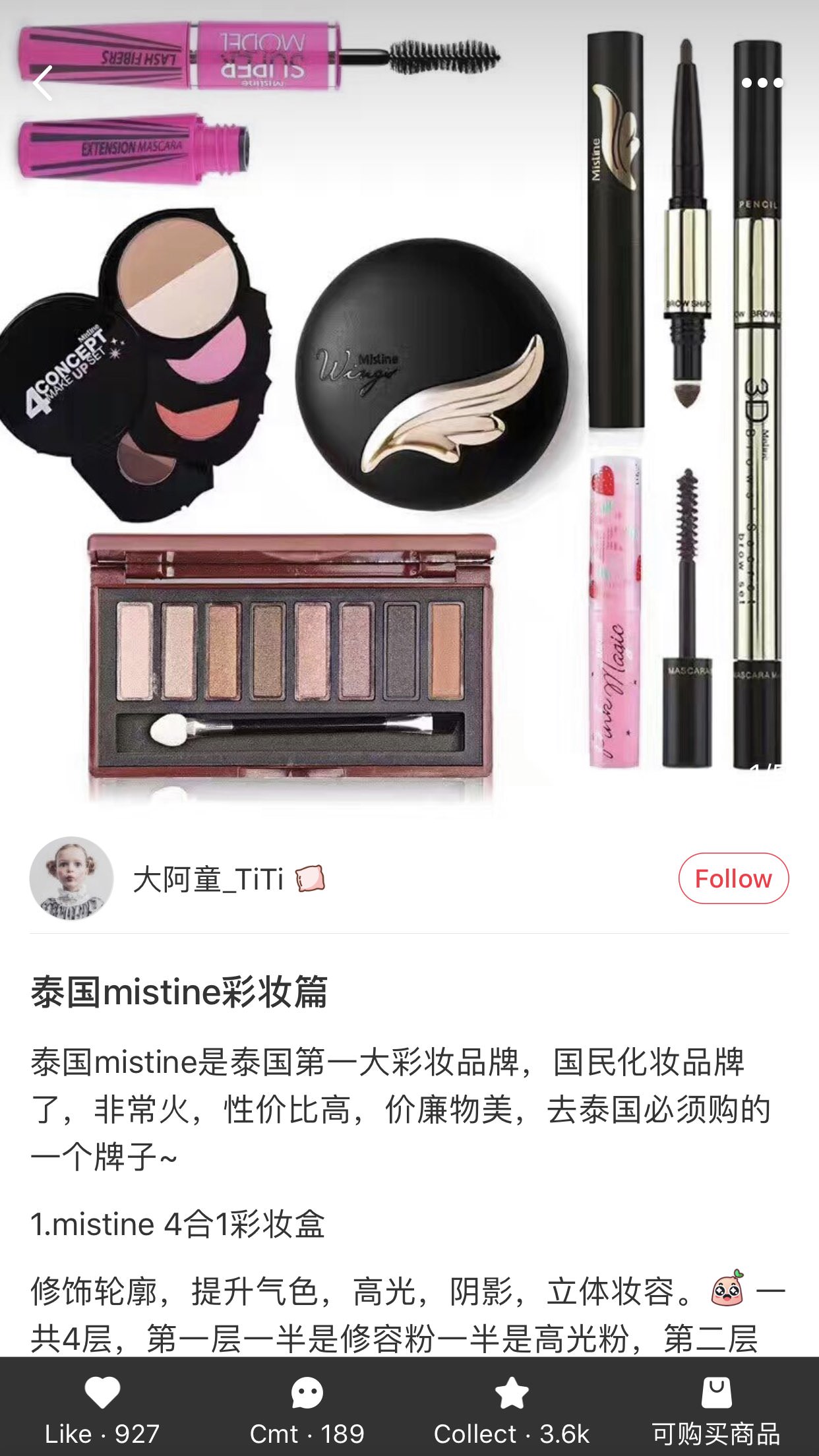Follow the author 大阿童_TiTi
The image size is (819, 1456).
[x=733, y=878]
